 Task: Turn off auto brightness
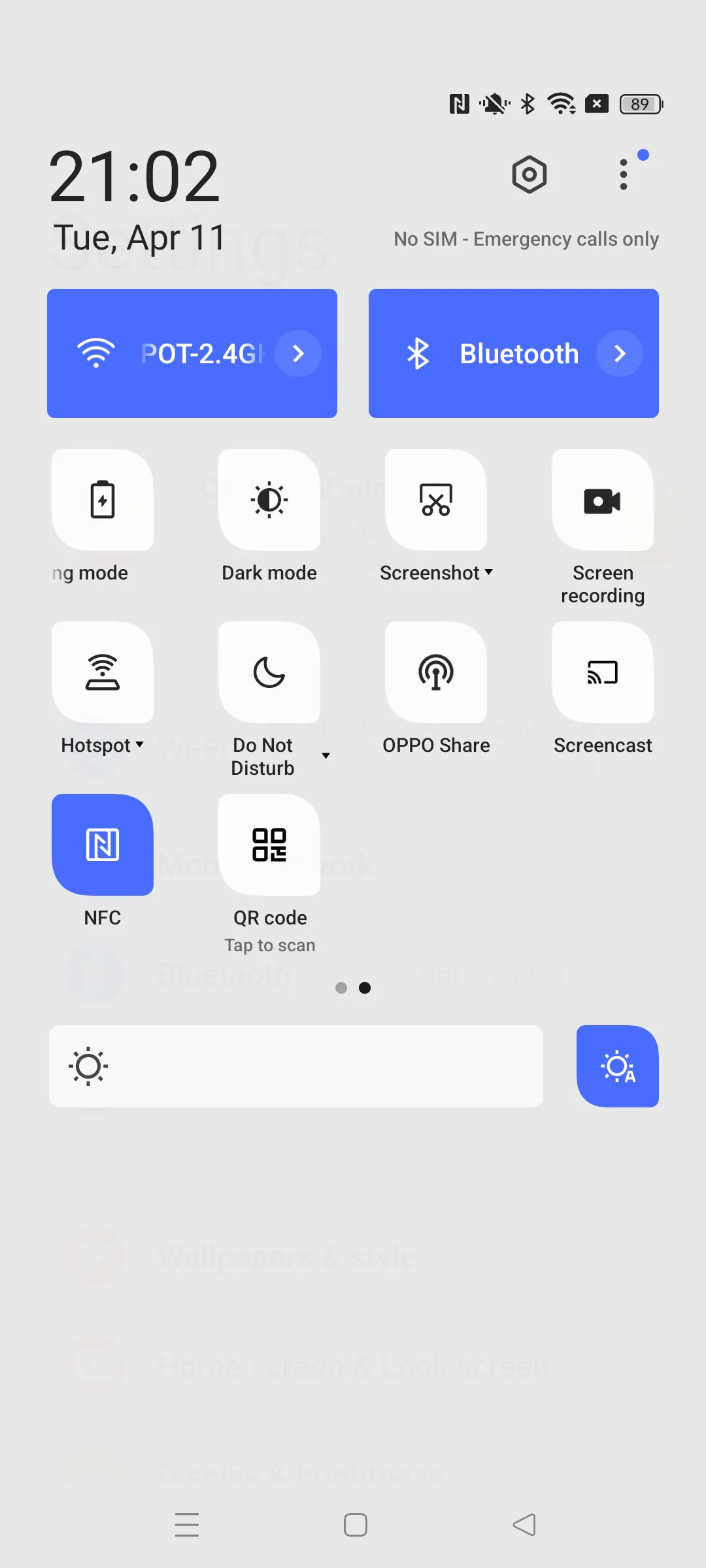(618, 1066)
